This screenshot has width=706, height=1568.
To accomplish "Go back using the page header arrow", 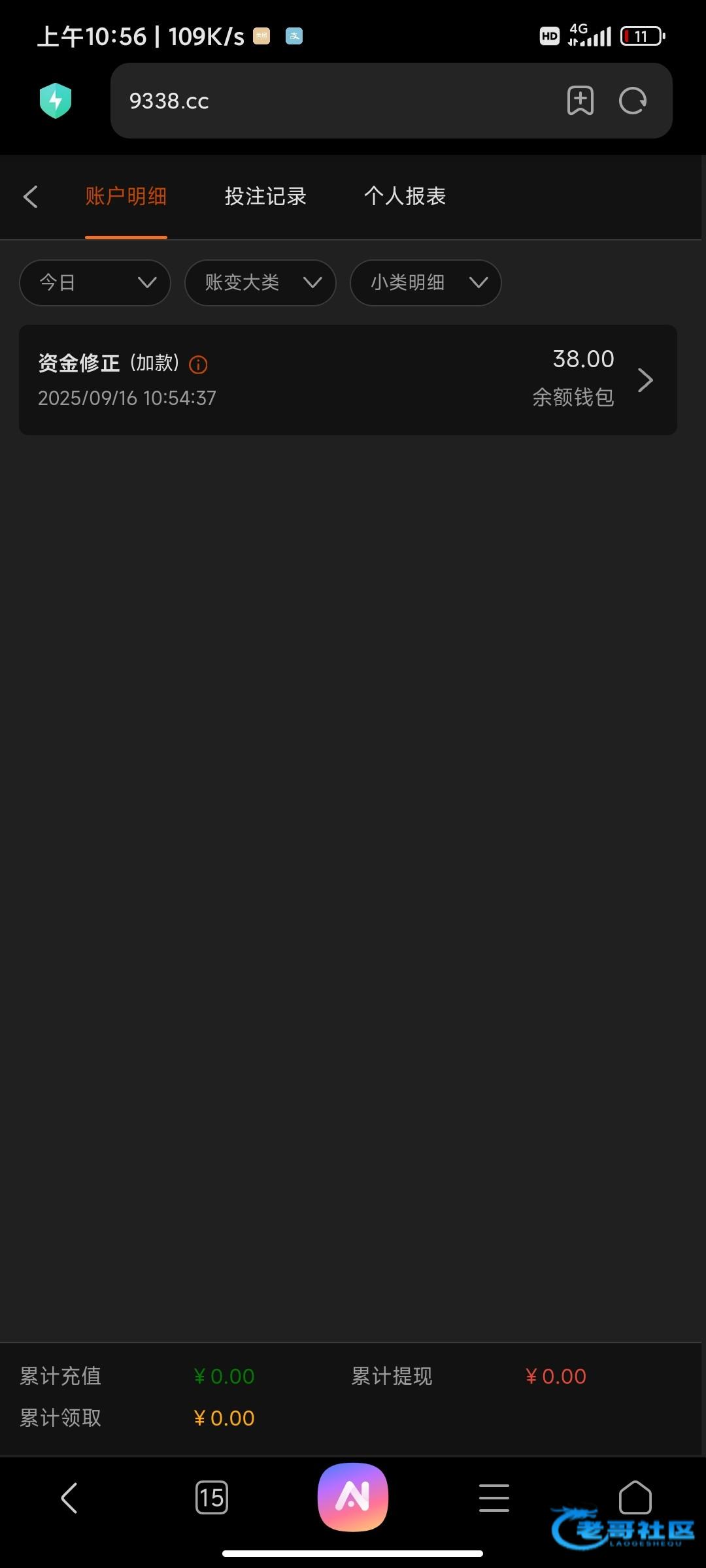I will pos(31,197).
